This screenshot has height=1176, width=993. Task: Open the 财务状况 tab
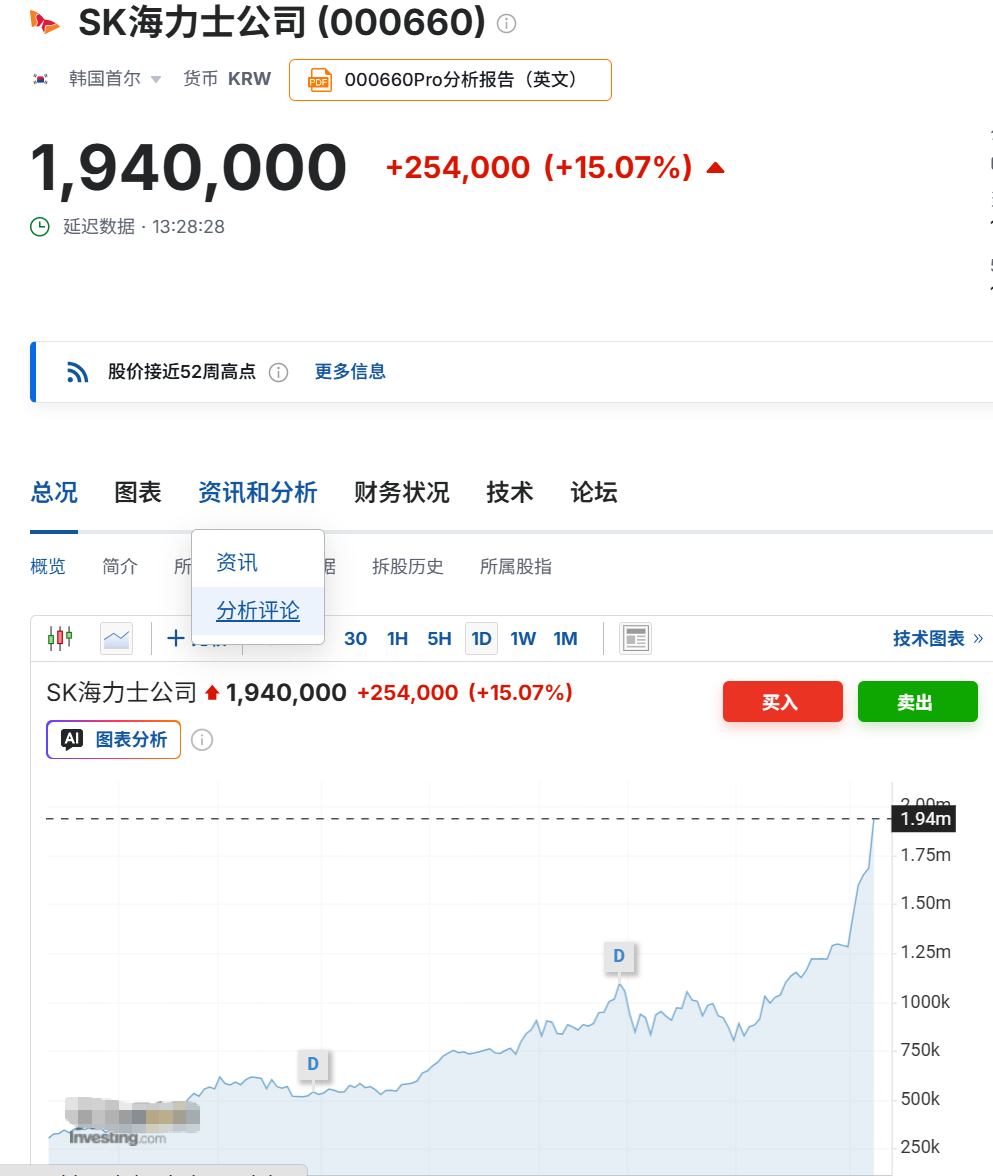point(402,493)
